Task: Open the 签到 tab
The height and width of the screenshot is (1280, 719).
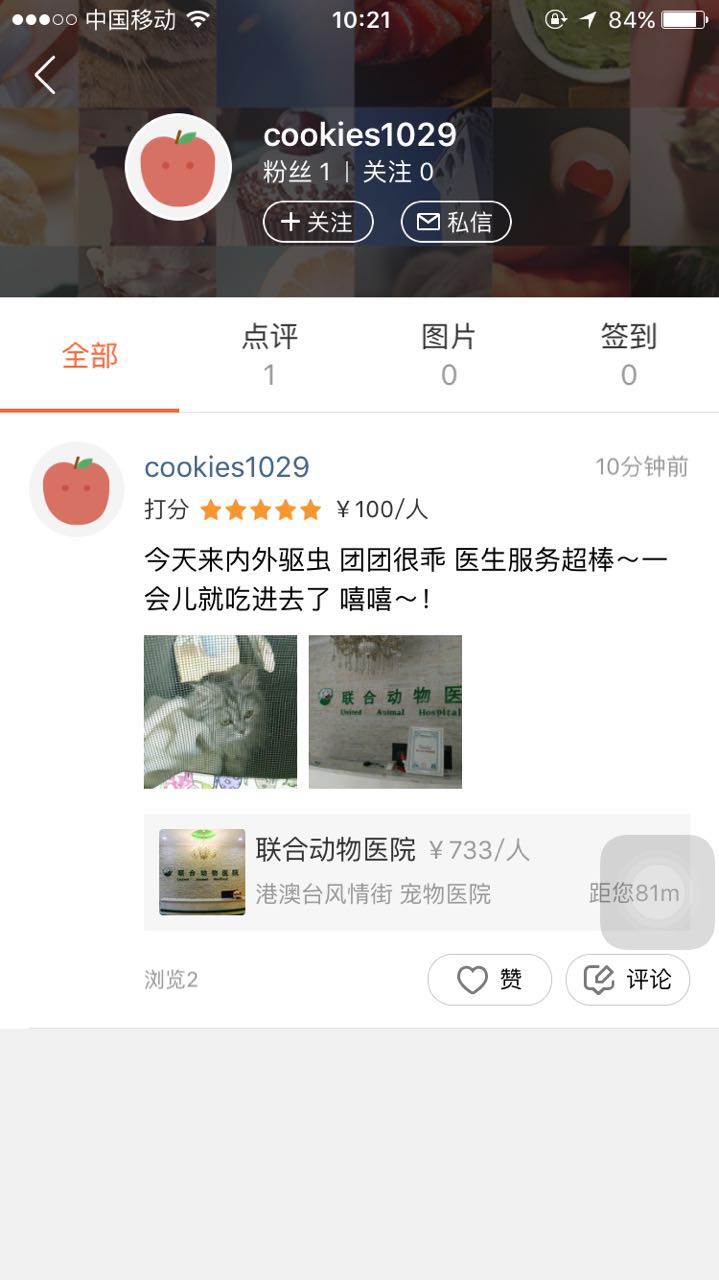Action: point(628,355)
